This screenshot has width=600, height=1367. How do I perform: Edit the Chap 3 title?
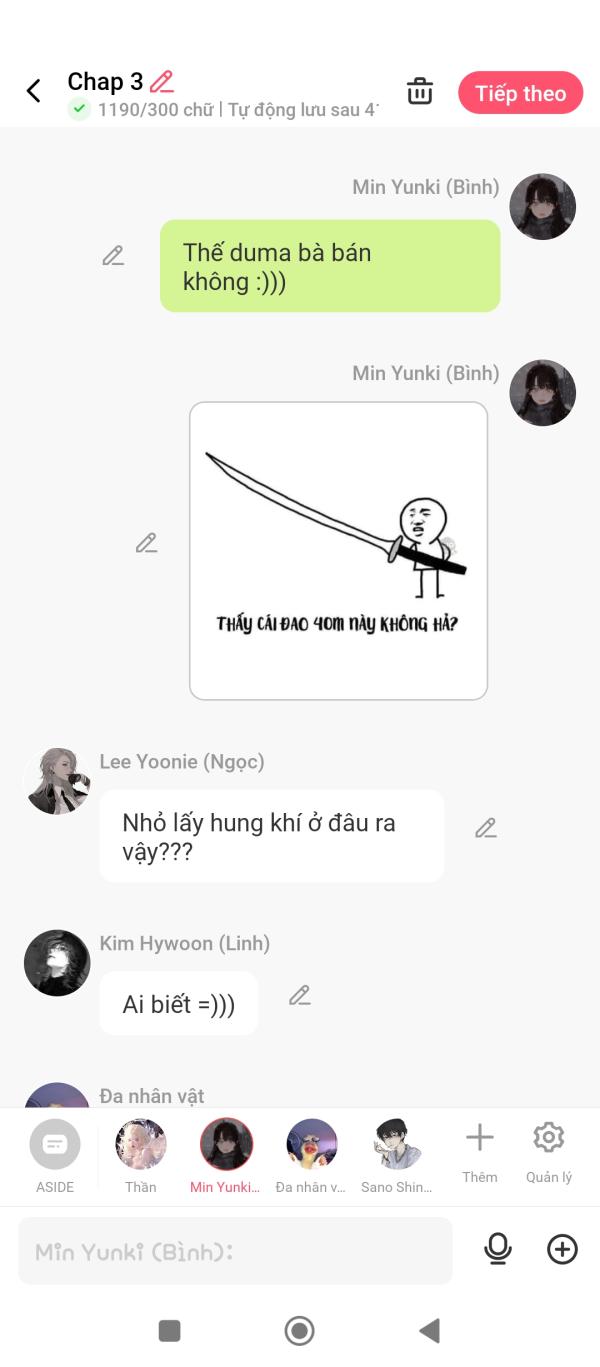pyautogui.click(x=162, y=82)
